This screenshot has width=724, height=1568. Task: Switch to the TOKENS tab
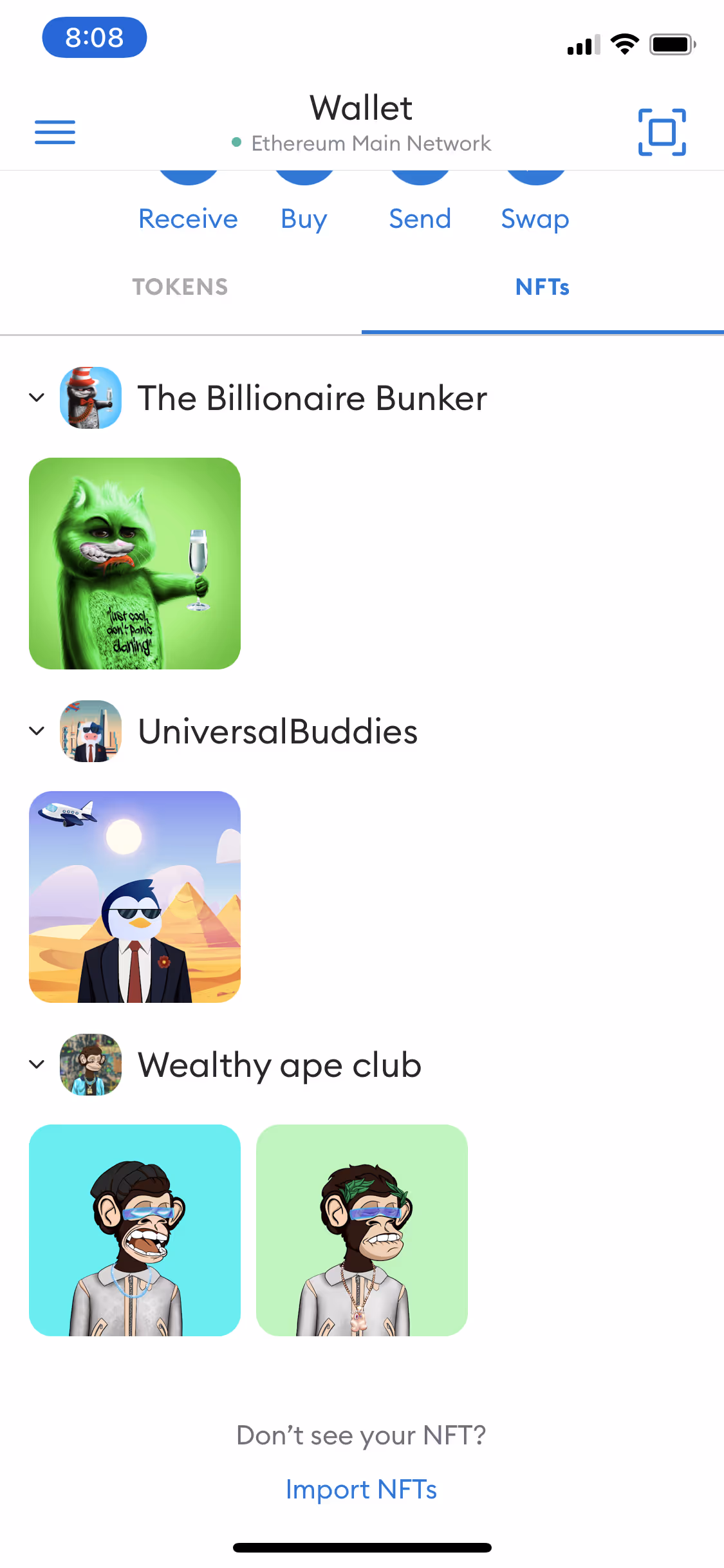[x=180, y=287]
